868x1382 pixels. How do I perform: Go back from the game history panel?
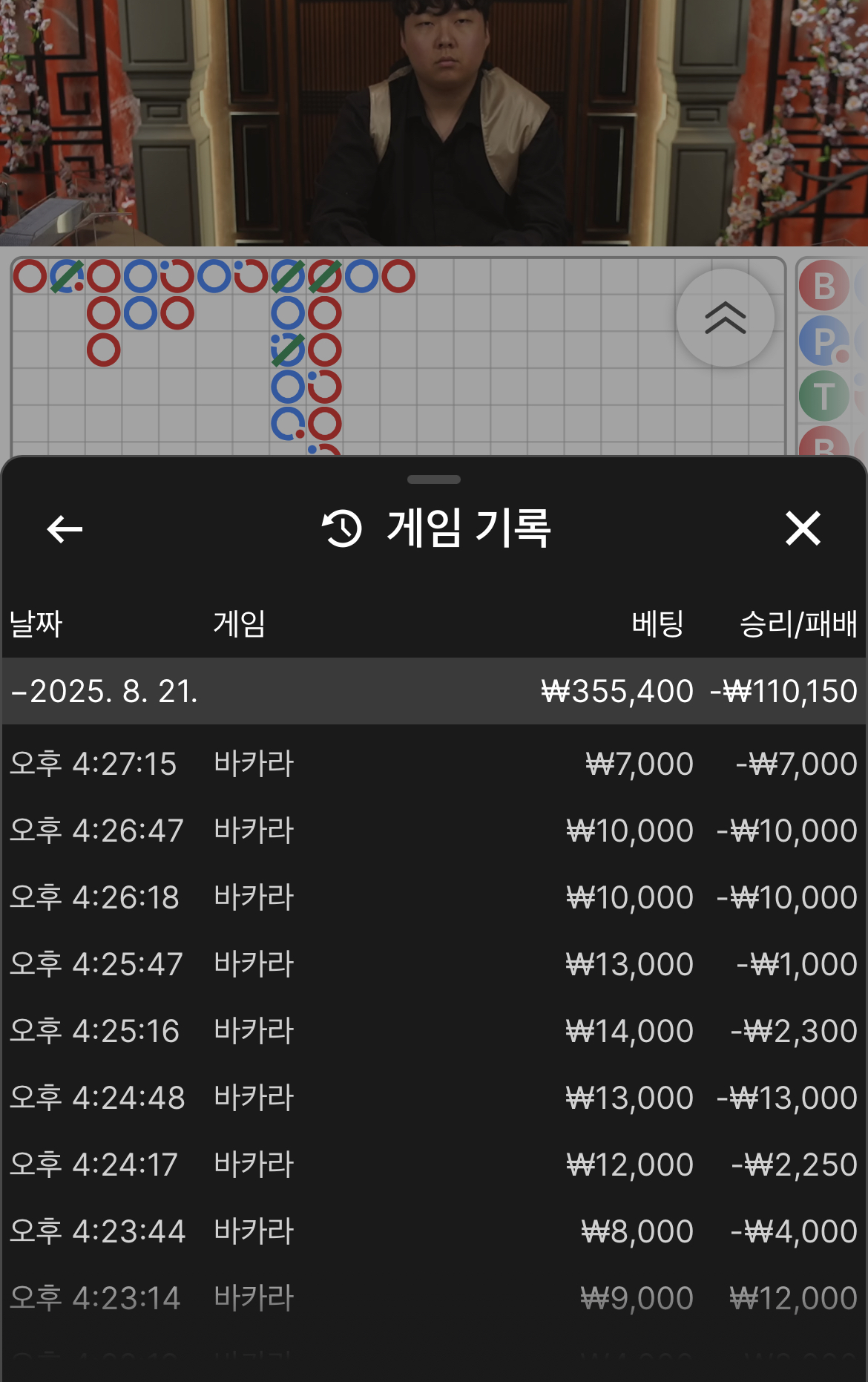pyautogui.click(x=65, y=529)
